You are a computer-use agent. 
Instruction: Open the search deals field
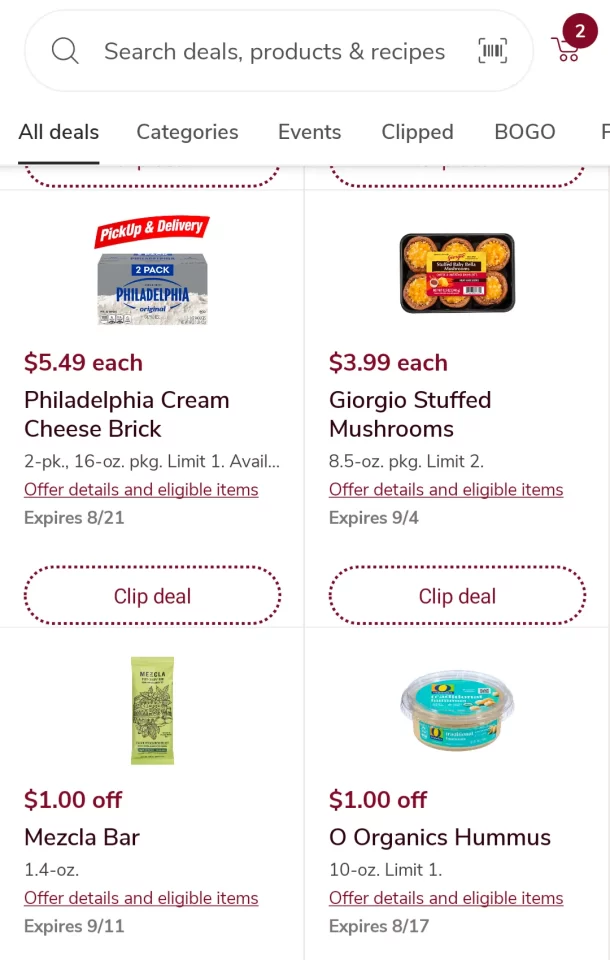(x=274, y=52)
